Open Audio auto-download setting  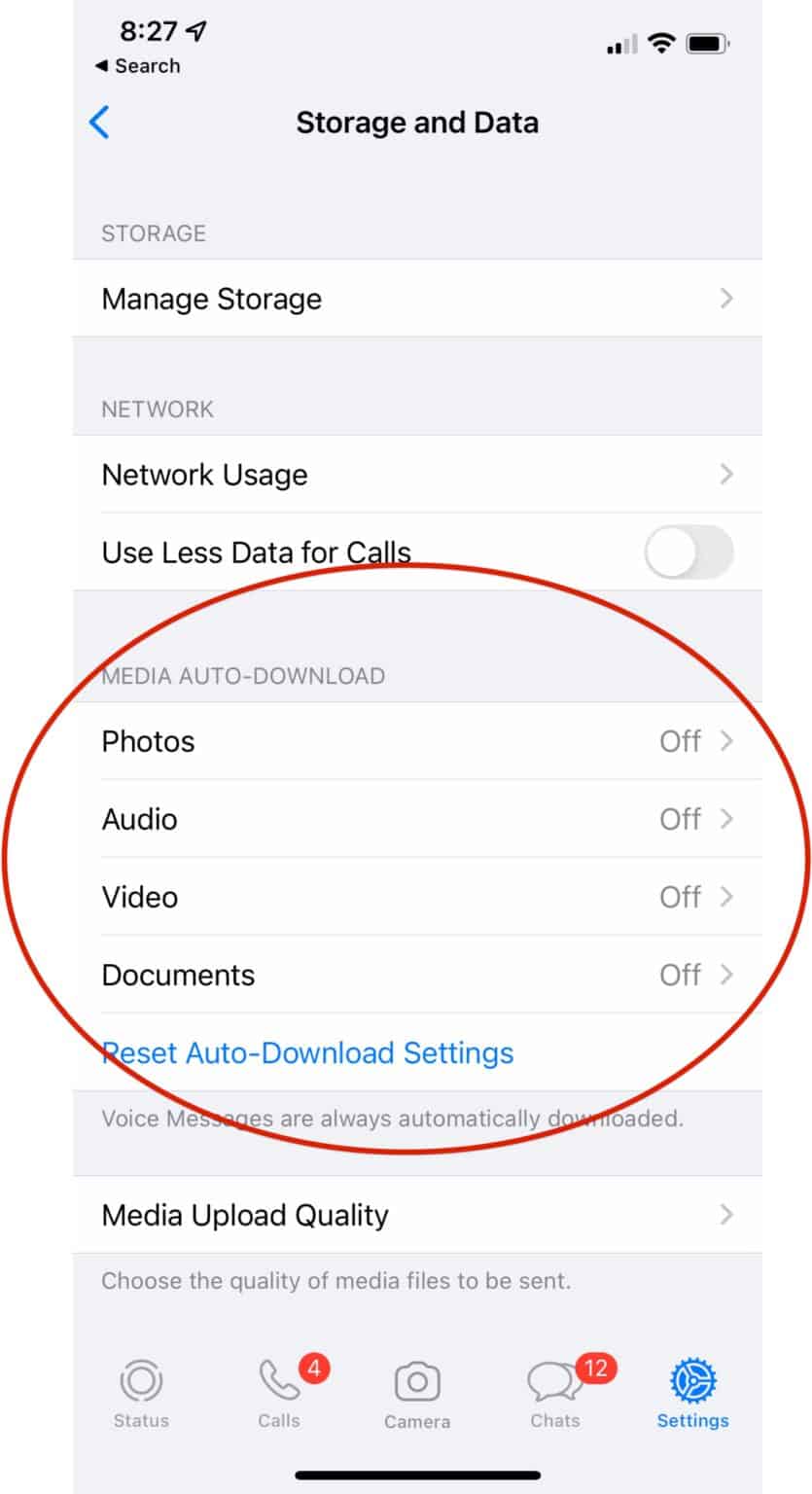coord(417,819)
